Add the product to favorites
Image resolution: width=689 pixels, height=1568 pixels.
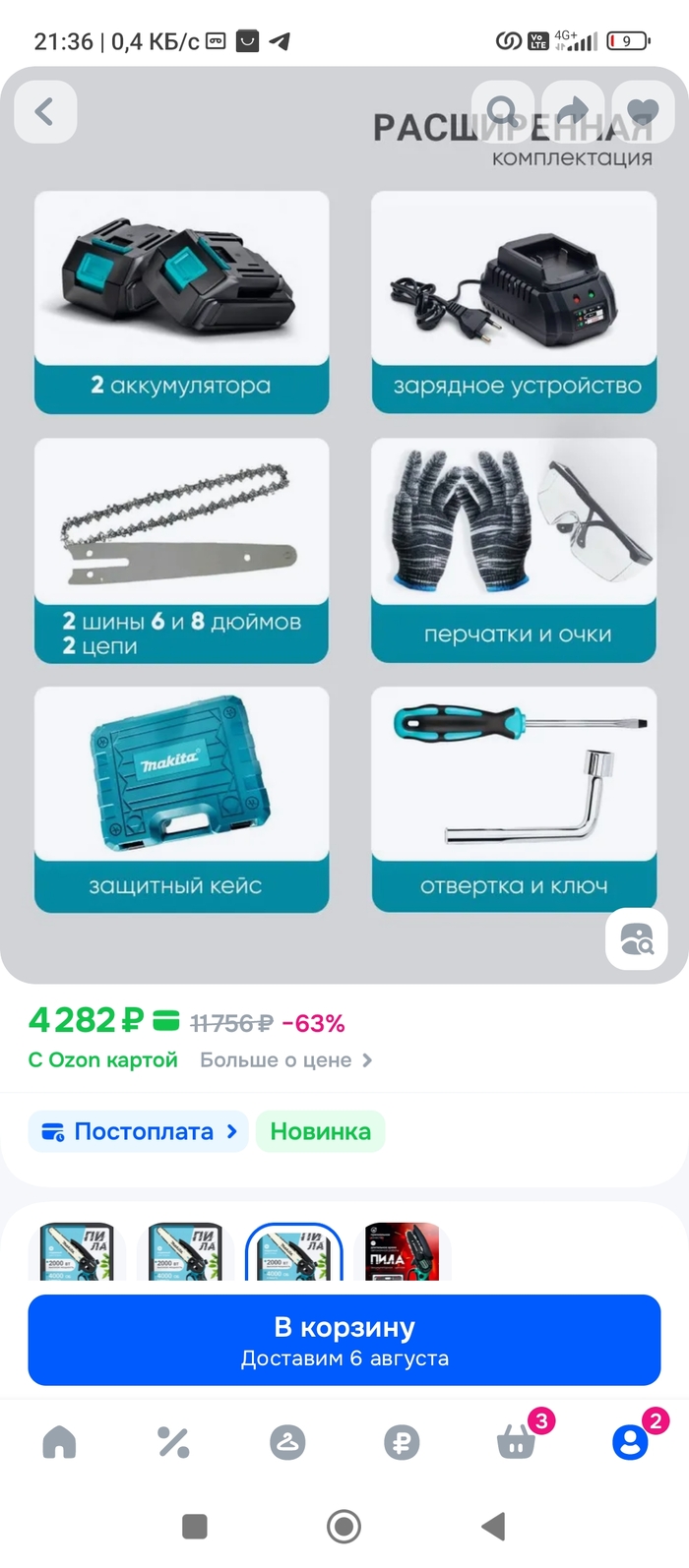(x=643, y=112)
